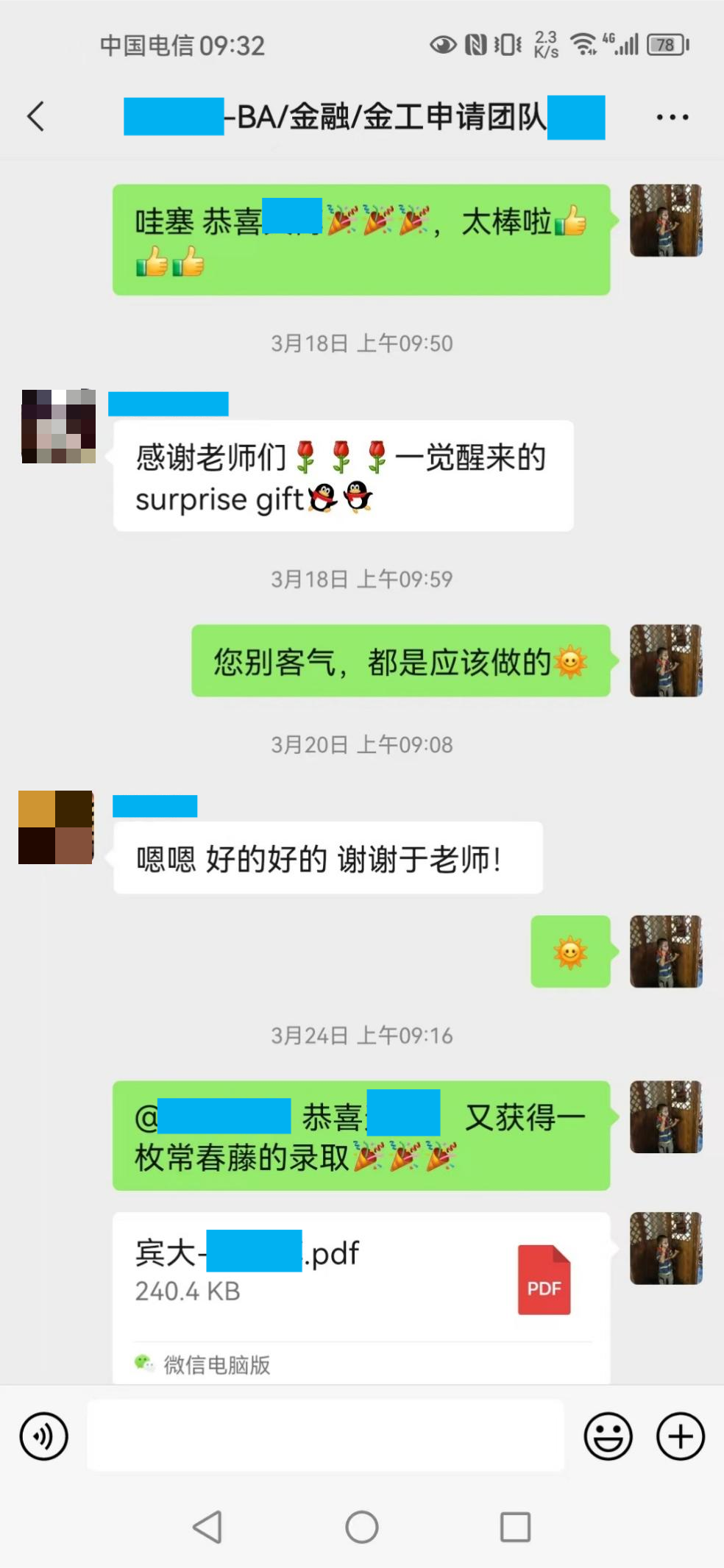Tap avatar of sender thanking 于老师
This screenshot has width=724, height=1568.
pyautogui.click(x=57, y=827)
